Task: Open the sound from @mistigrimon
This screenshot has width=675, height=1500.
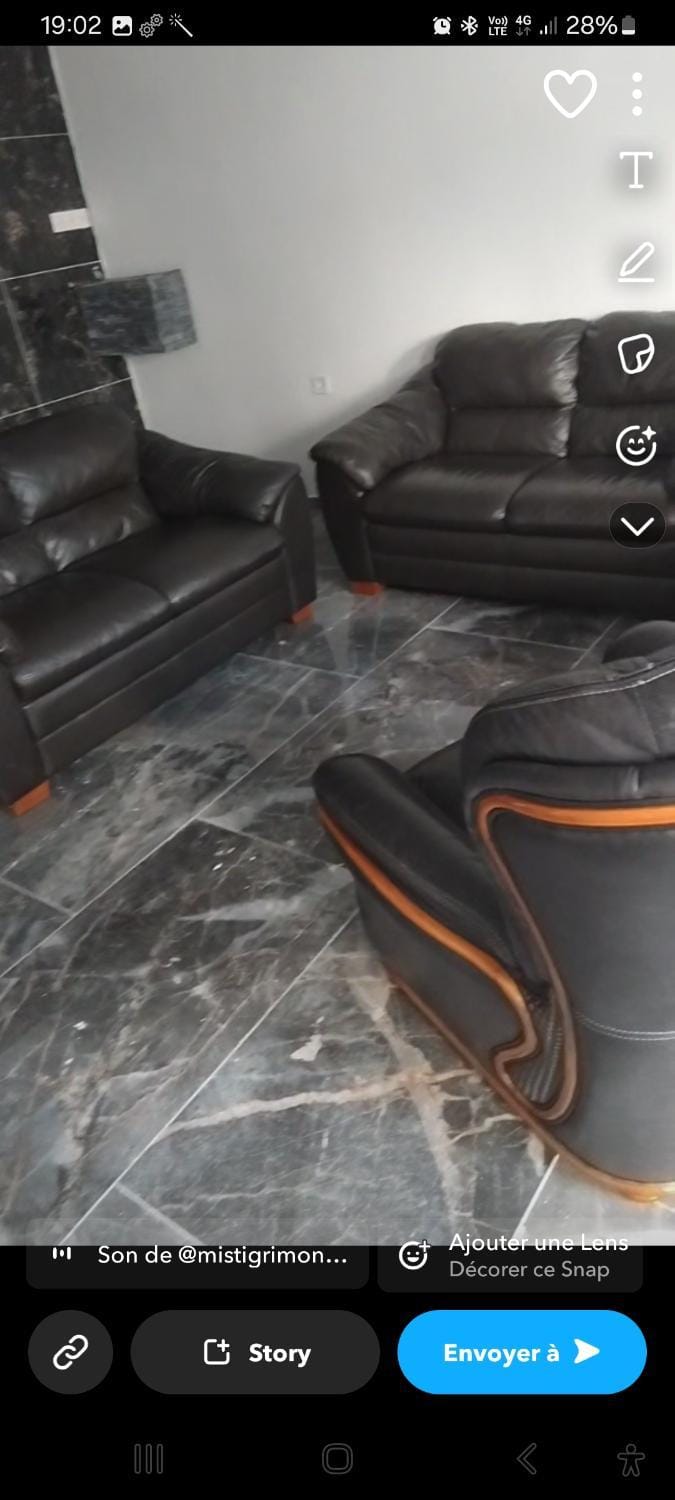Action: pyautogui.click(x=197, y=1256)
